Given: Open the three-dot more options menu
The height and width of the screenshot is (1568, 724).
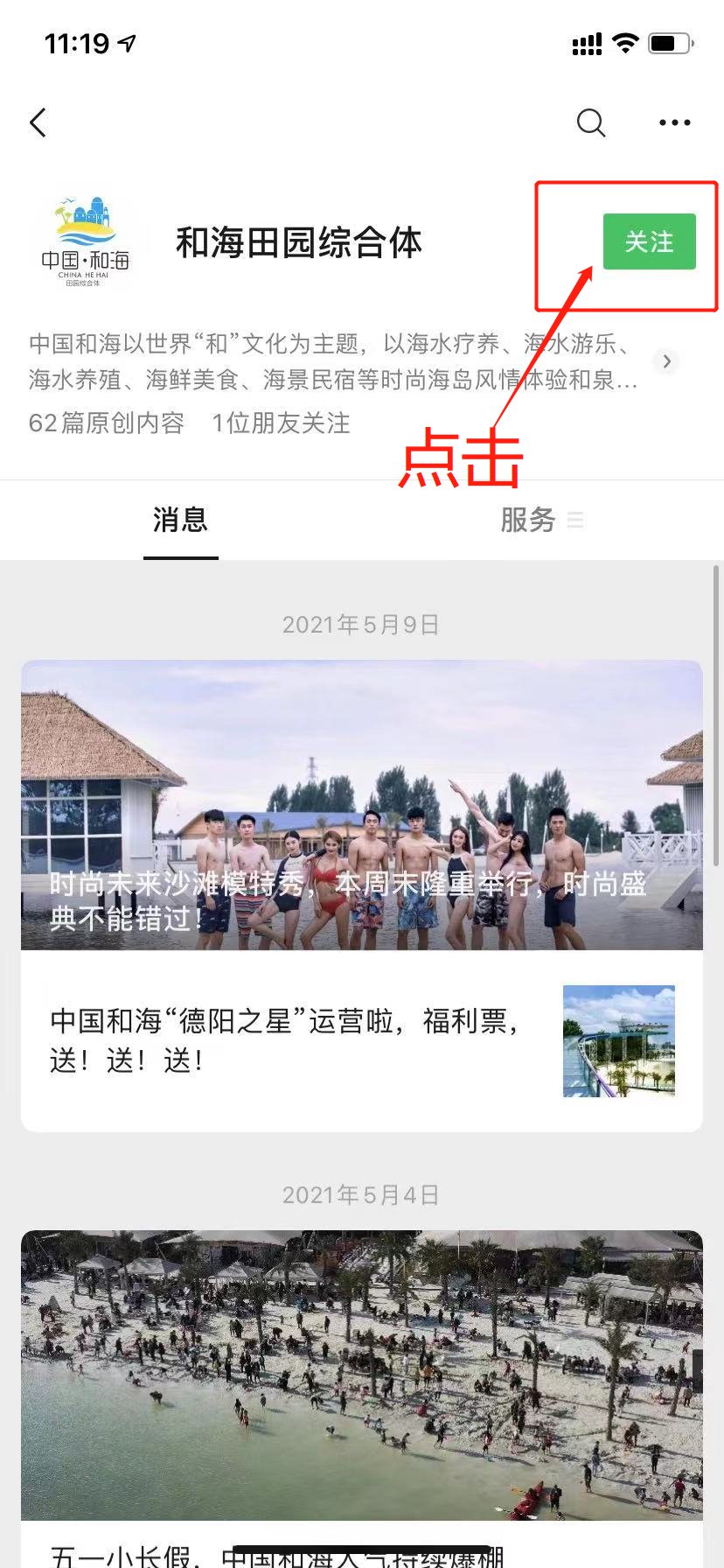Looking at the screenshot, I should coord(674,122).
